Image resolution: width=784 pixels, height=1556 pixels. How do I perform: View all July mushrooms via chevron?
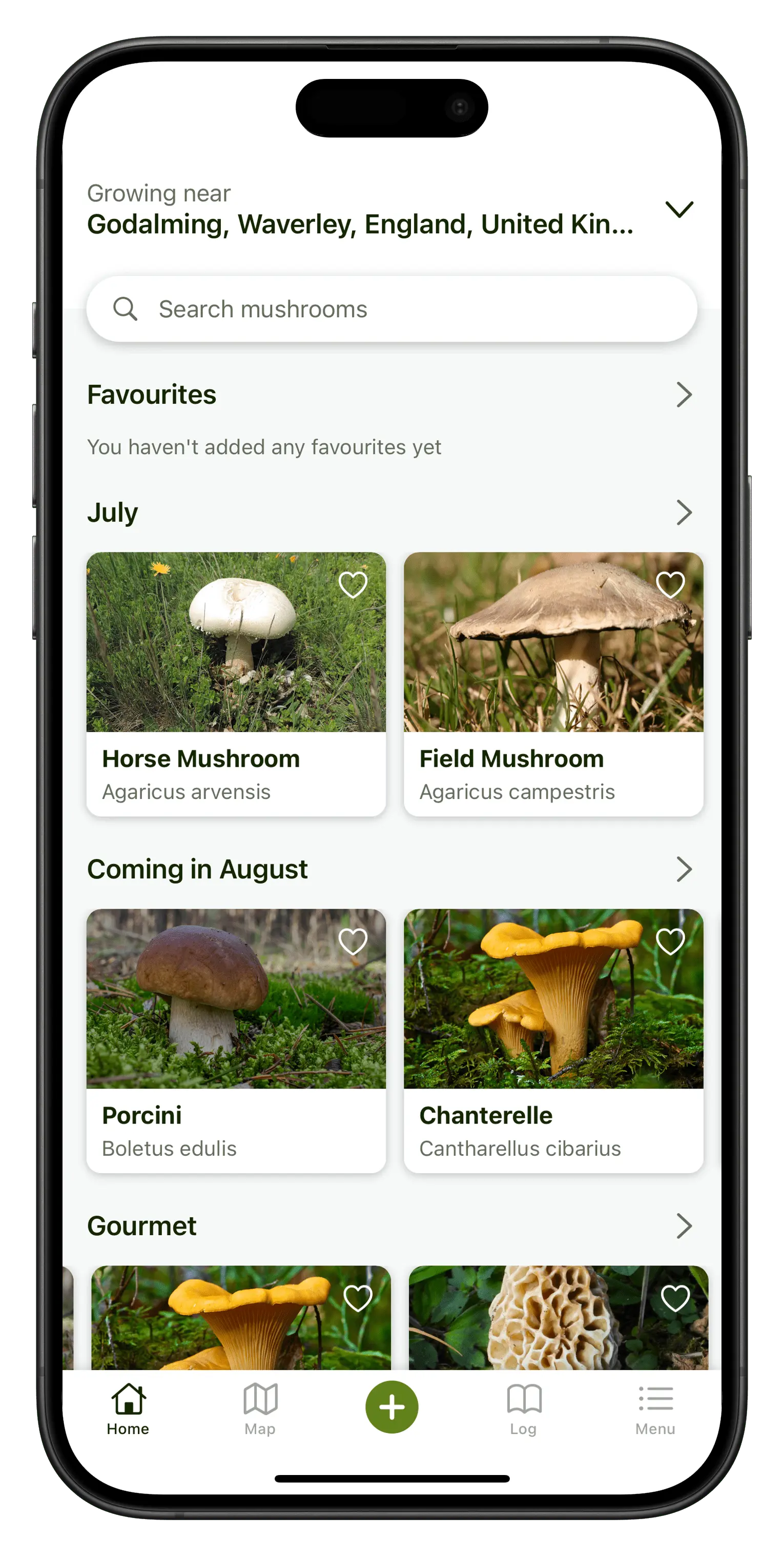click(683, 512)
